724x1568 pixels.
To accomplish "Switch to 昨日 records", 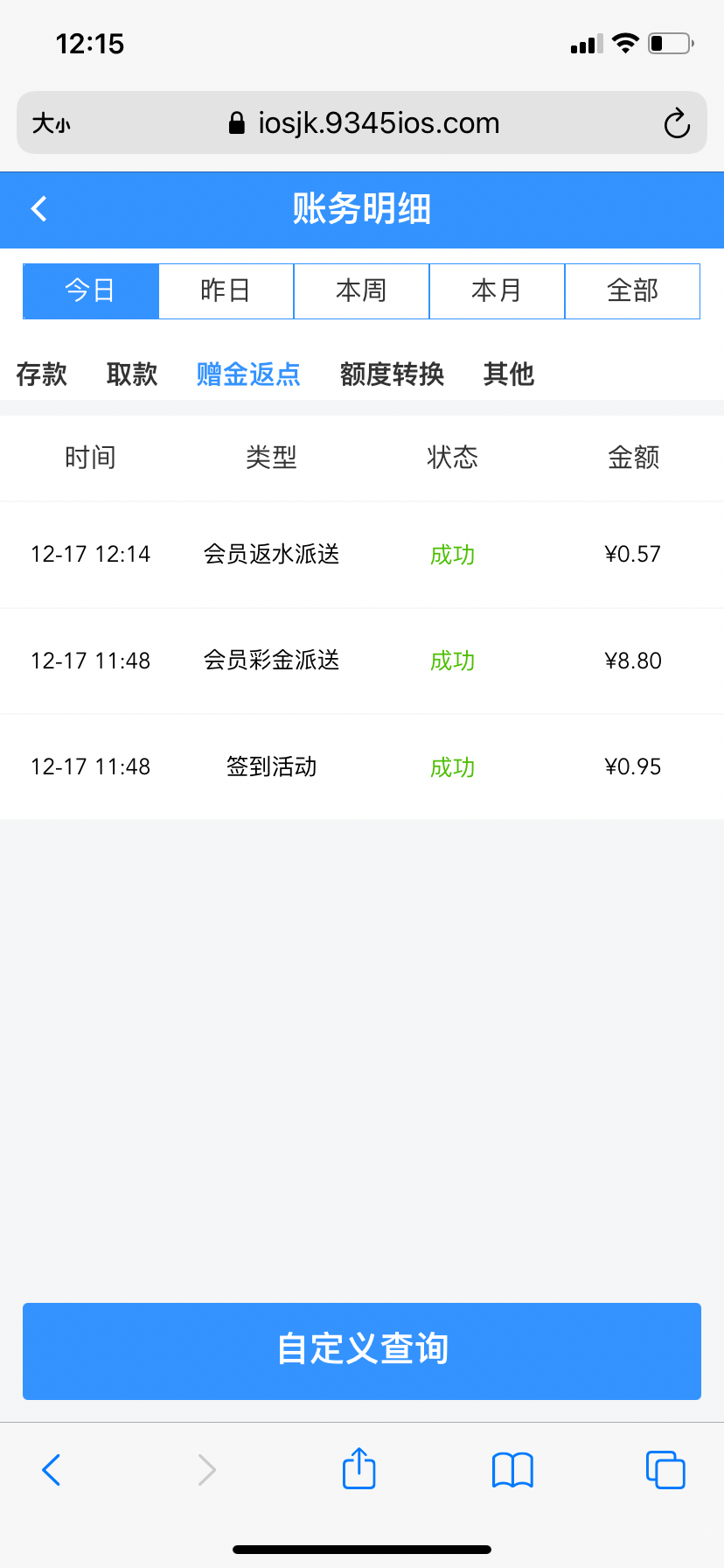I will 226,290.
